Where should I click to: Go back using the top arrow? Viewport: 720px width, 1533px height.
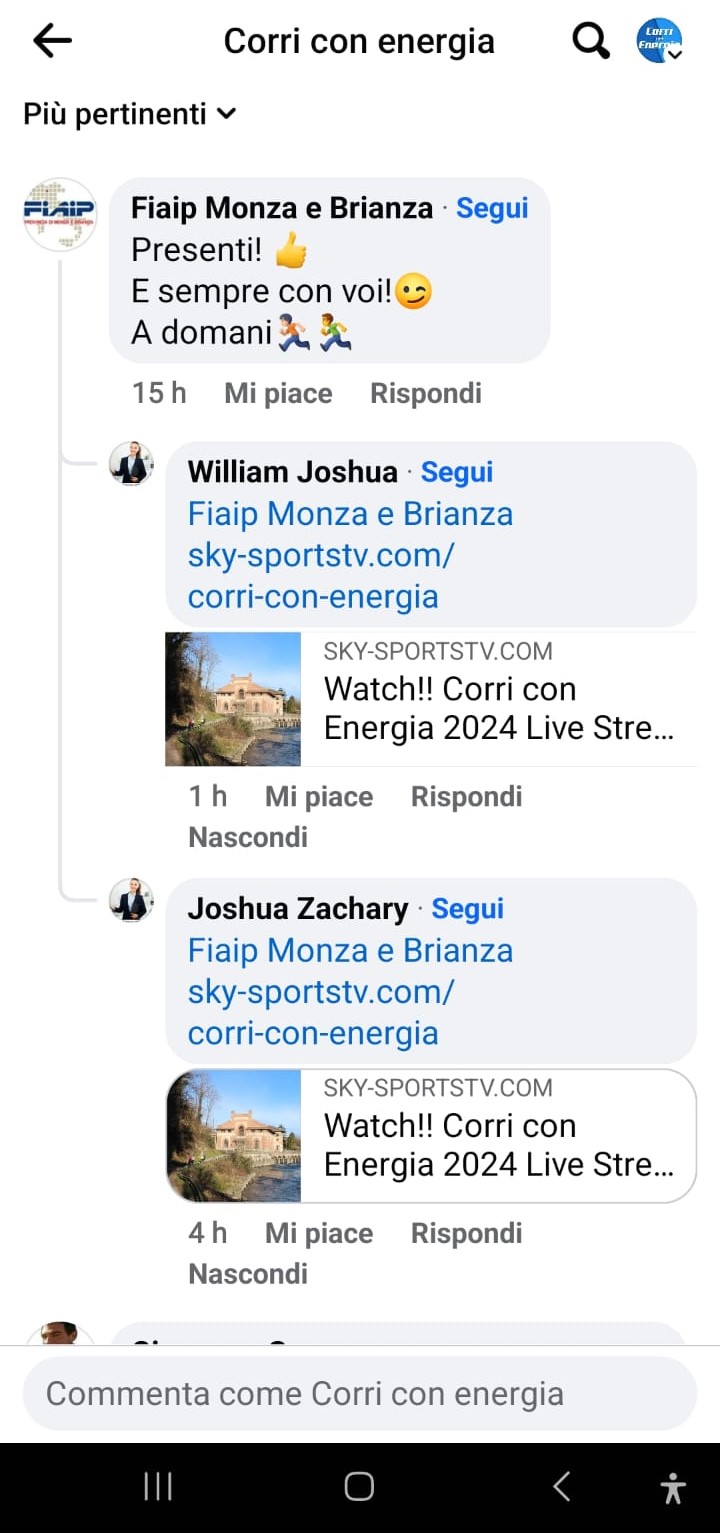52,41
